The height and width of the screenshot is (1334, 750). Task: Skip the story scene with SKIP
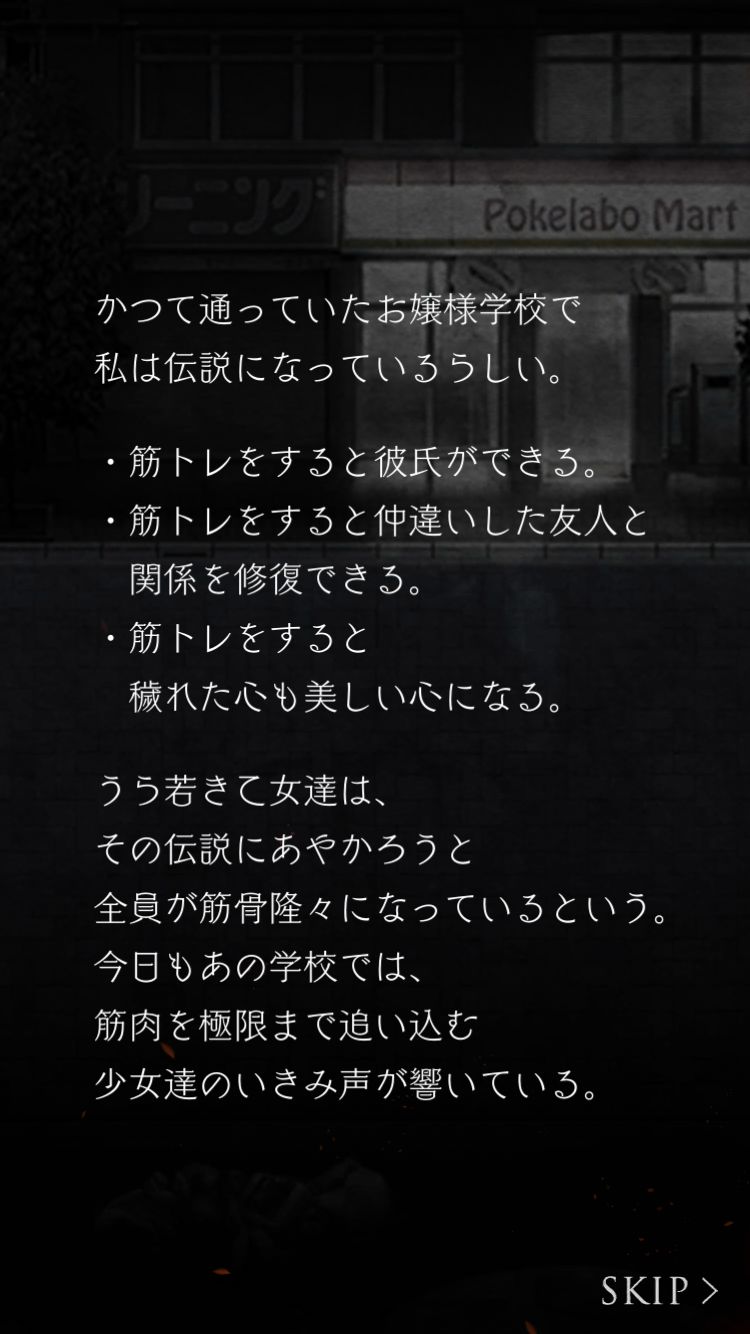659,1291
